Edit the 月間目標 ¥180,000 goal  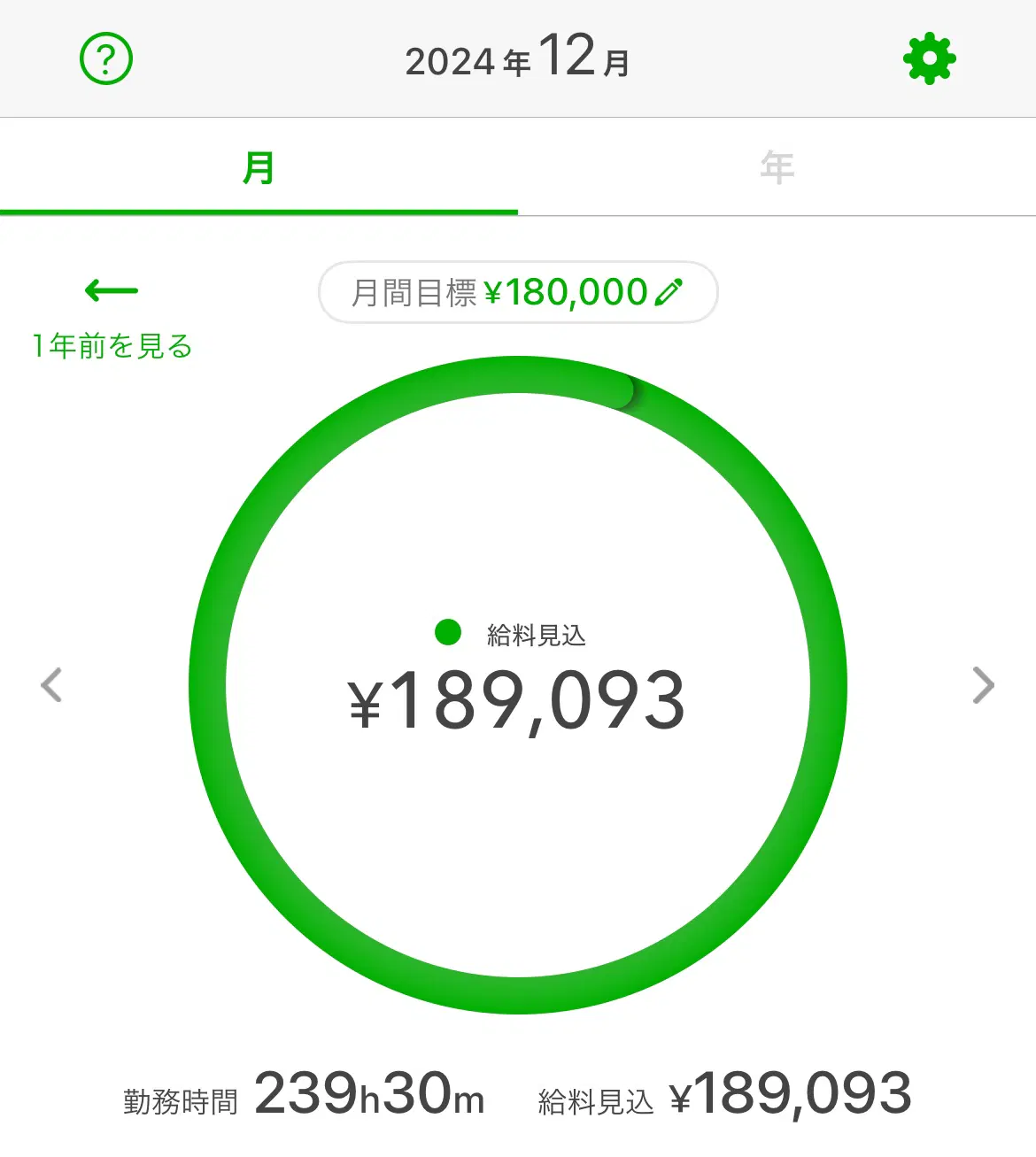point(517,292)
